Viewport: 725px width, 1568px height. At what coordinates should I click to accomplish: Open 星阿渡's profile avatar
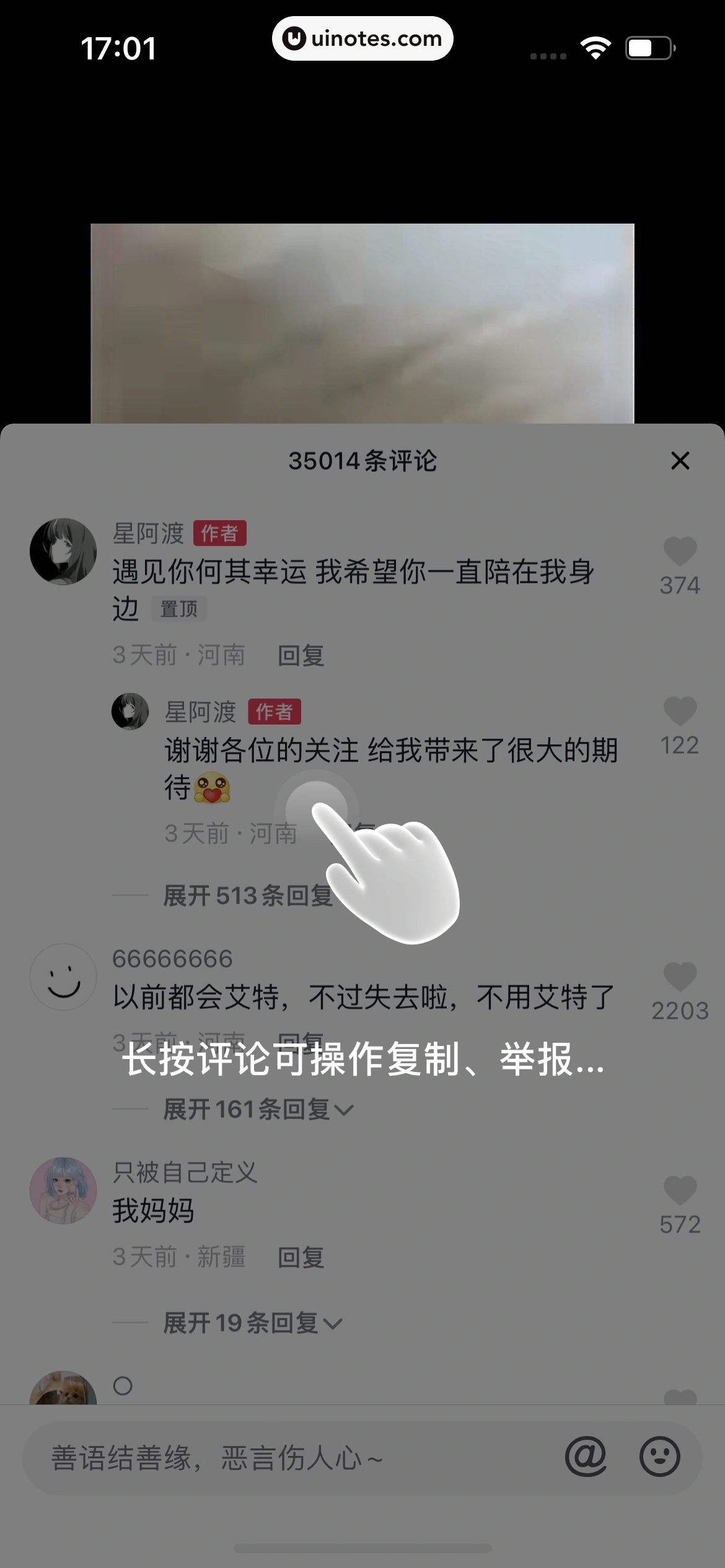click(x=63, y=551)
